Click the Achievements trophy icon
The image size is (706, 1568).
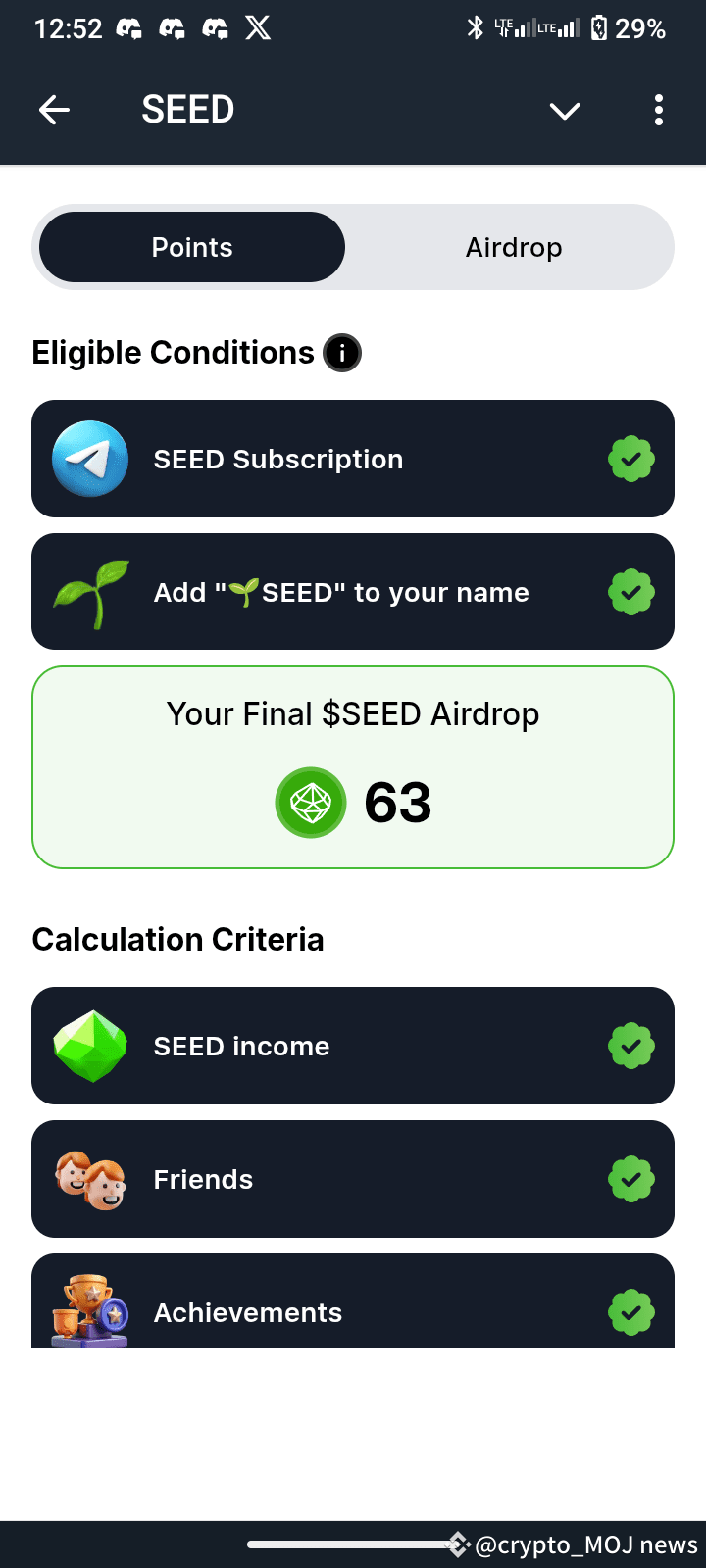click(x=90, y=1311)
